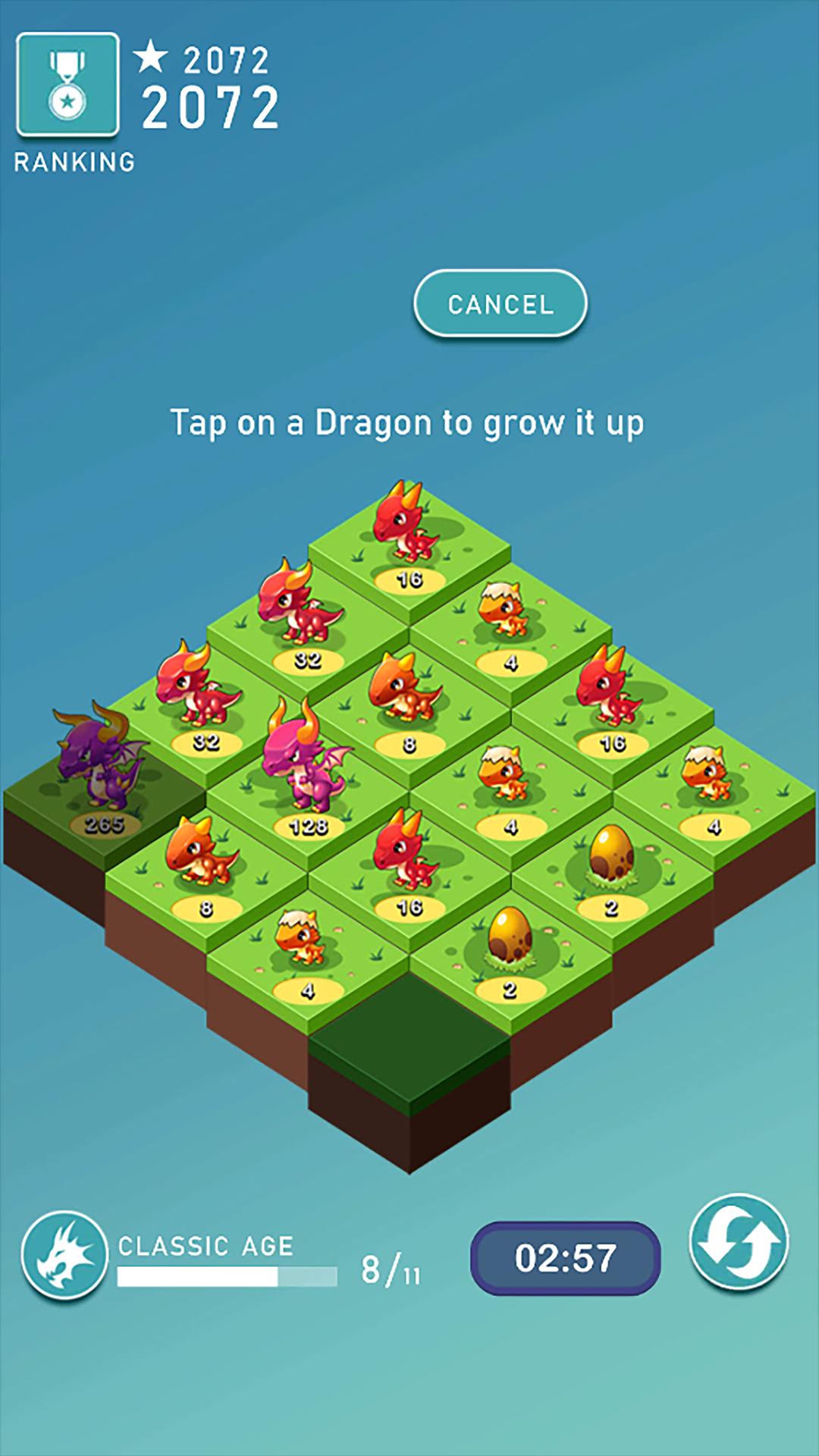
Task: Open the Ranking medal button
Action: pos(67,85)
